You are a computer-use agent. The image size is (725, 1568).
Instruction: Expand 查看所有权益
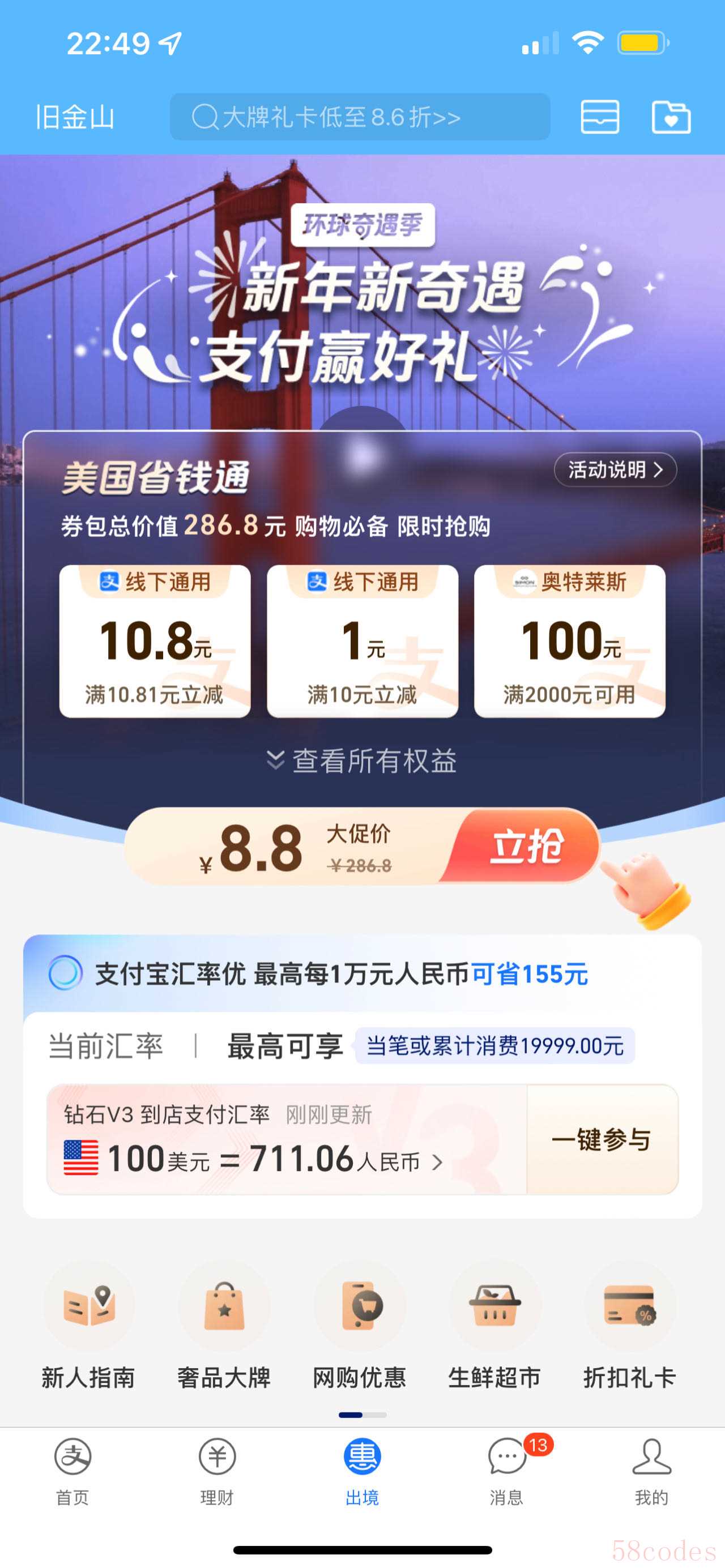[x=362, y=761]
